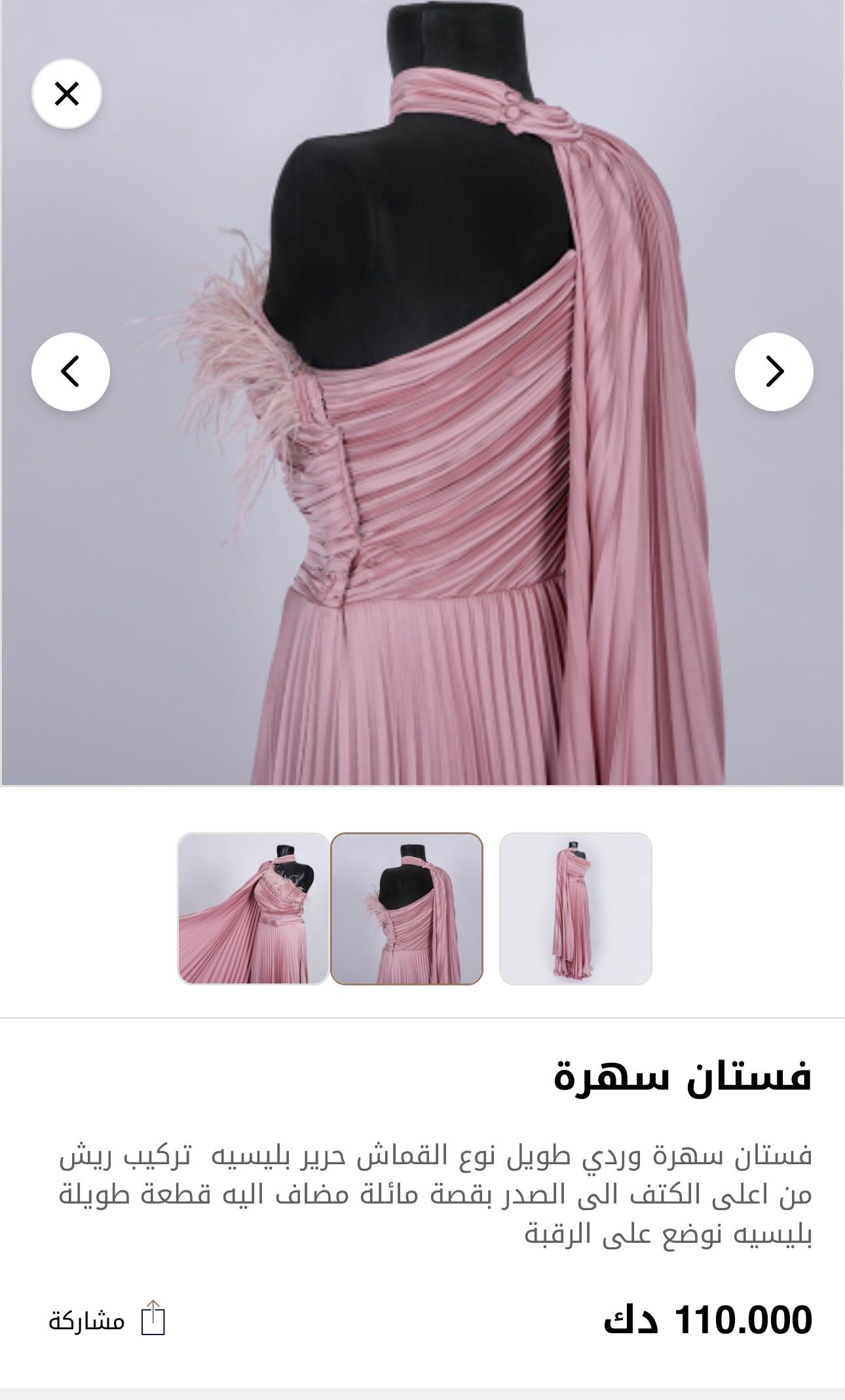845x1400 pixels.
Task: Select the full-length dress thumbnail
Action: 576,908
